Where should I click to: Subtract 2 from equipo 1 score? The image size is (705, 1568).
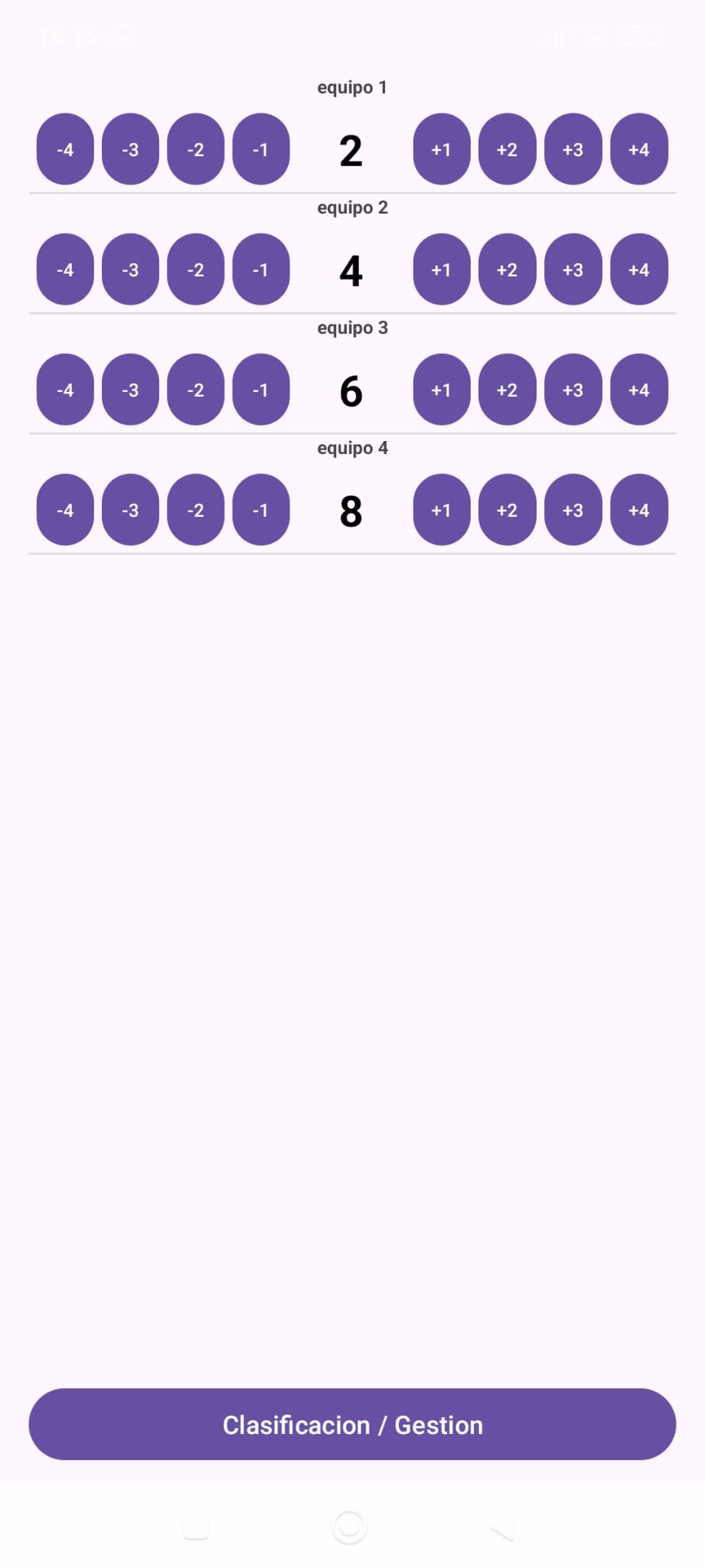[x=196, y=149]
